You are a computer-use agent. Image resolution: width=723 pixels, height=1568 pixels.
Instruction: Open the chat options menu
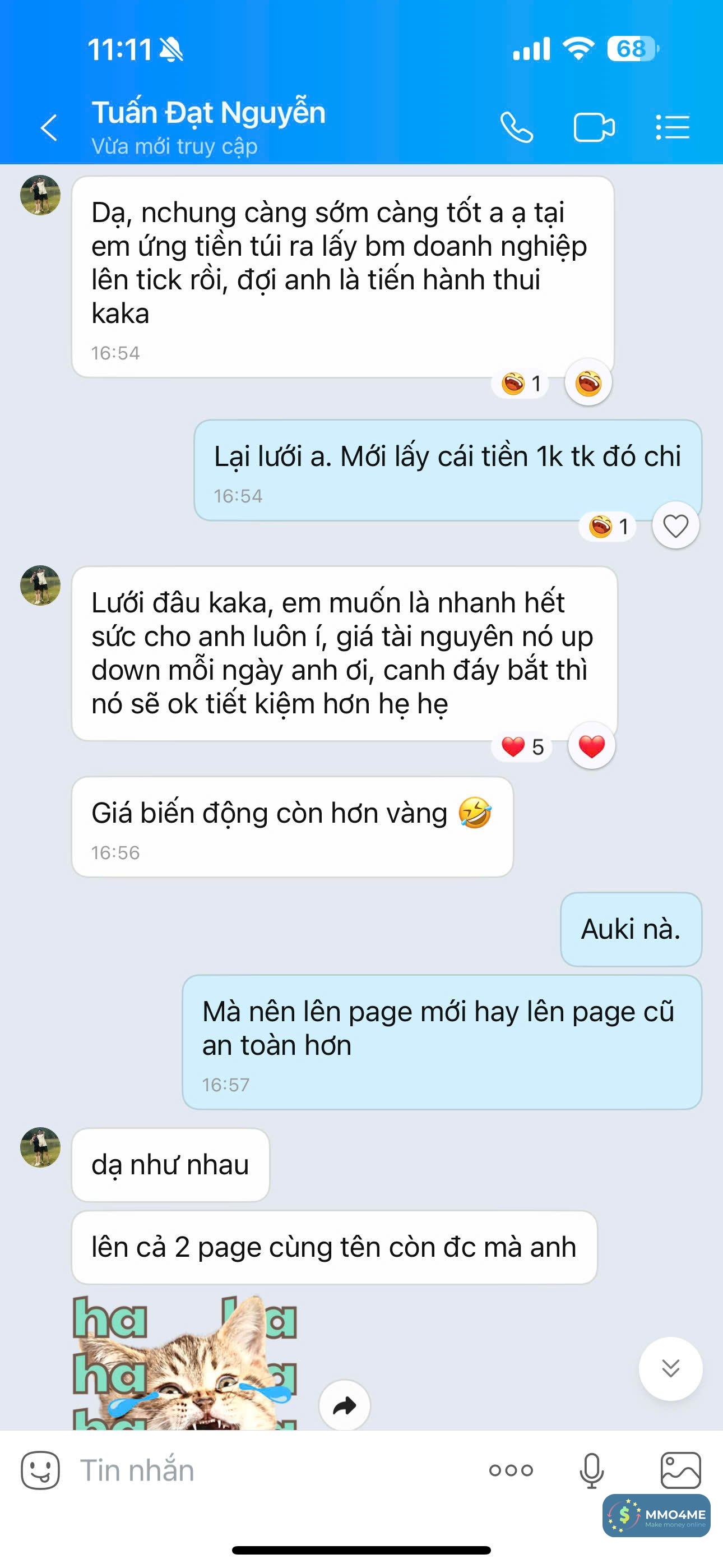673,128
